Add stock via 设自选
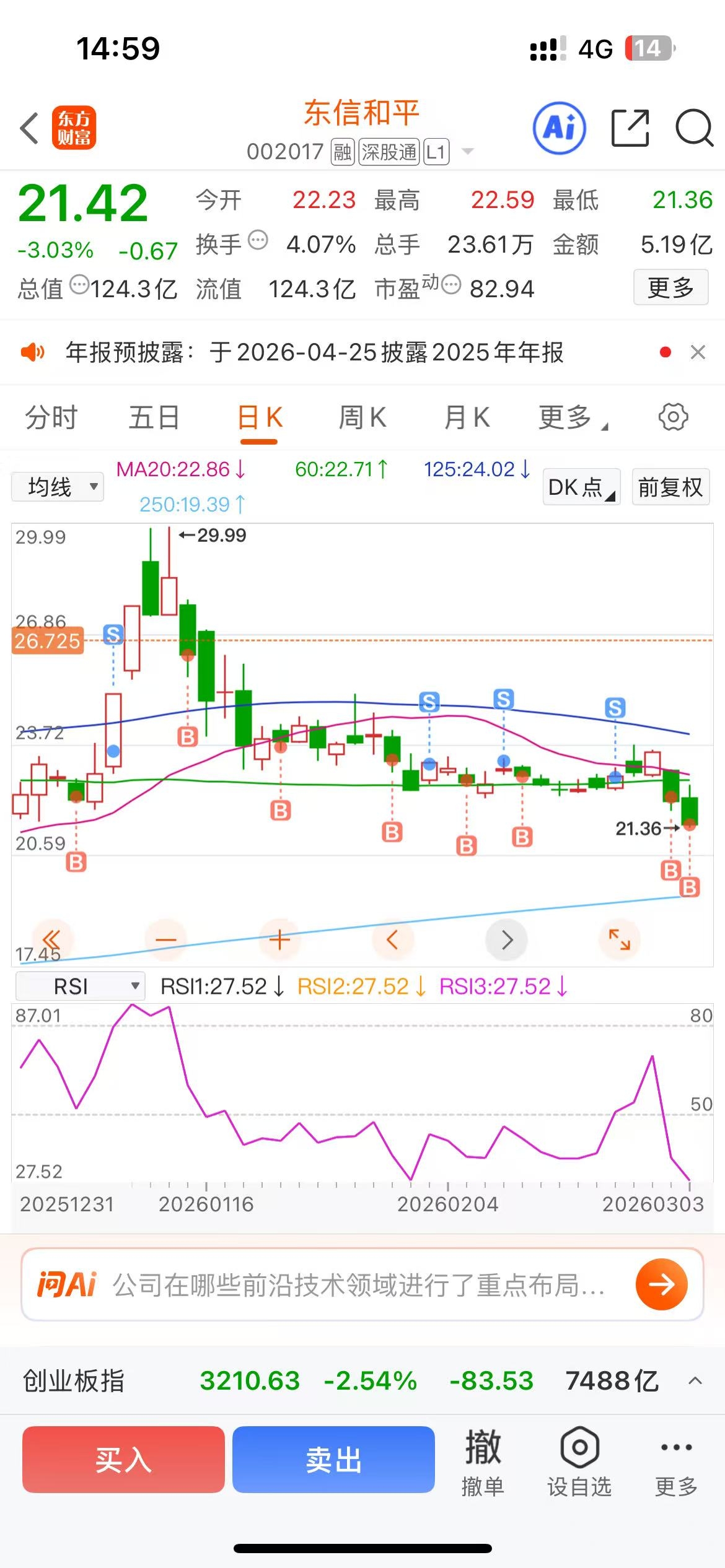This screenshot has width=725, height=1568. point(579,1462)
